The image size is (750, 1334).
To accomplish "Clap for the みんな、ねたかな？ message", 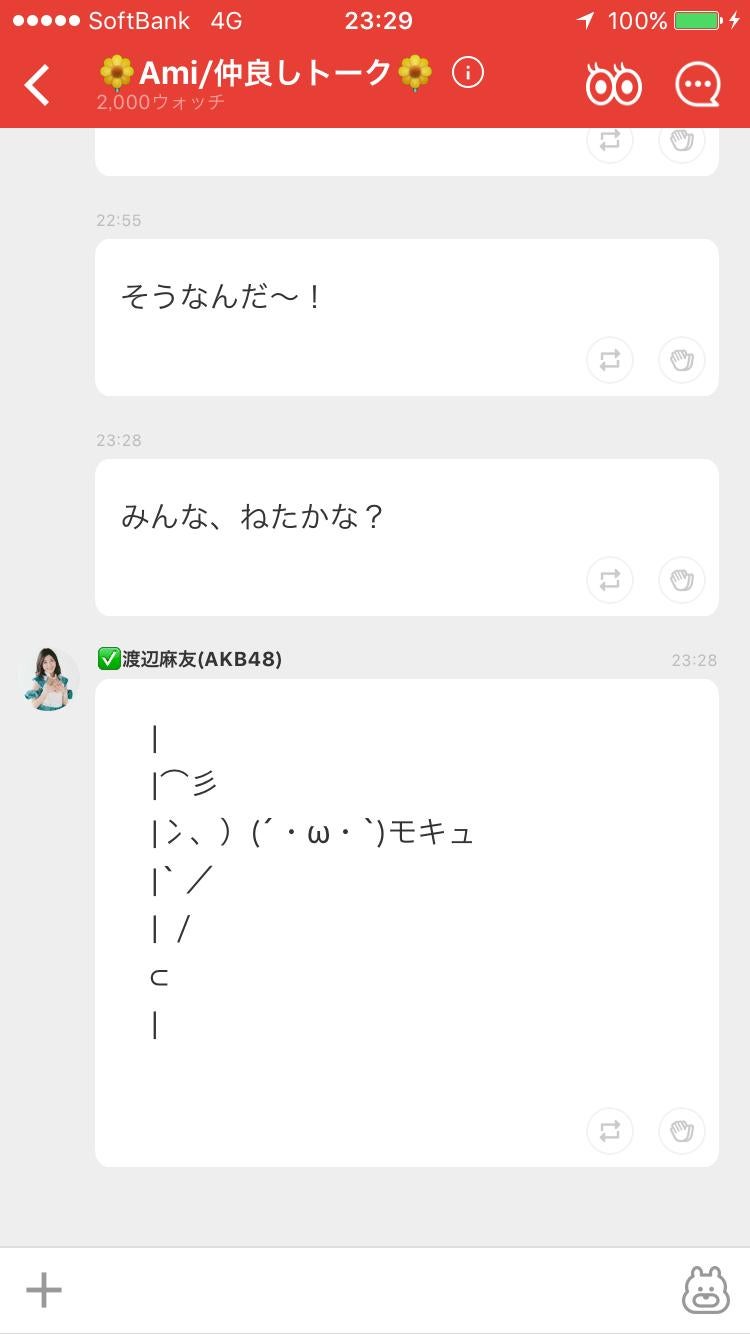I will (682, 580).
